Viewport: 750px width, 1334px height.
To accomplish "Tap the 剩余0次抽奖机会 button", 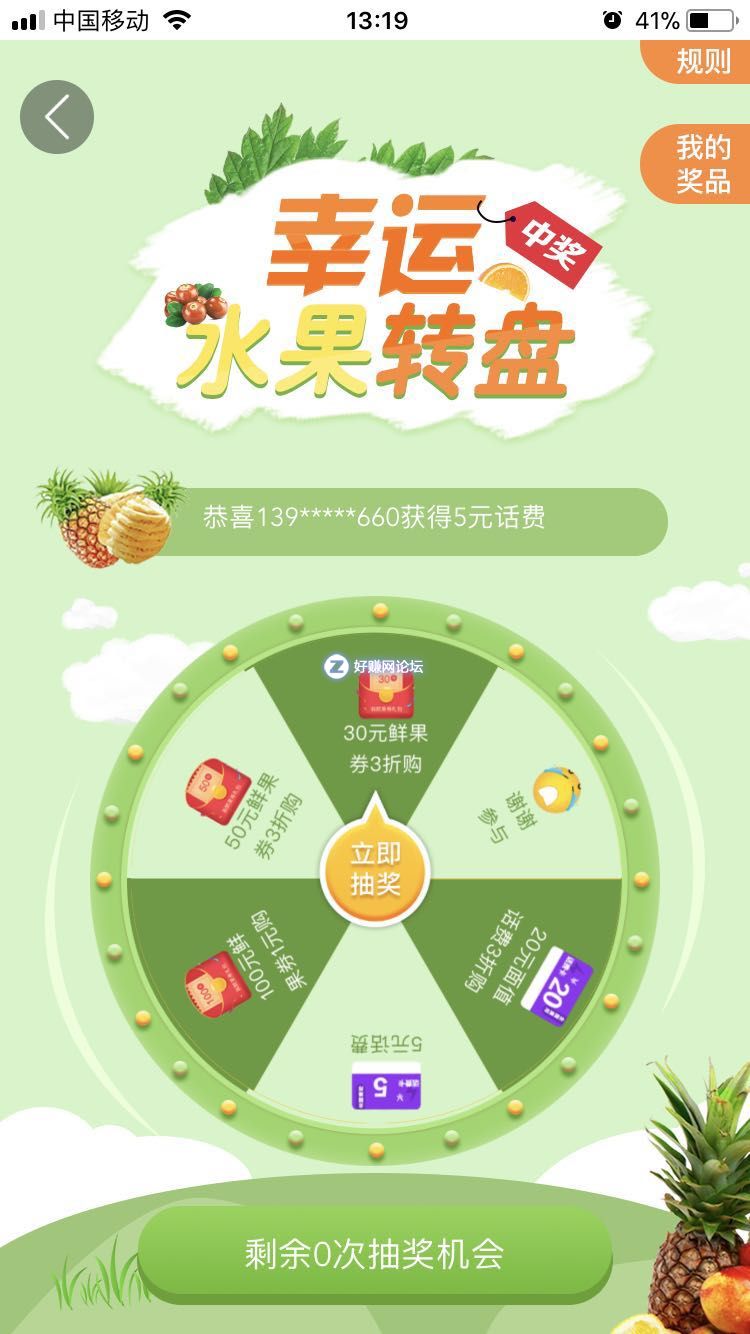I will tap(375, 1254).
